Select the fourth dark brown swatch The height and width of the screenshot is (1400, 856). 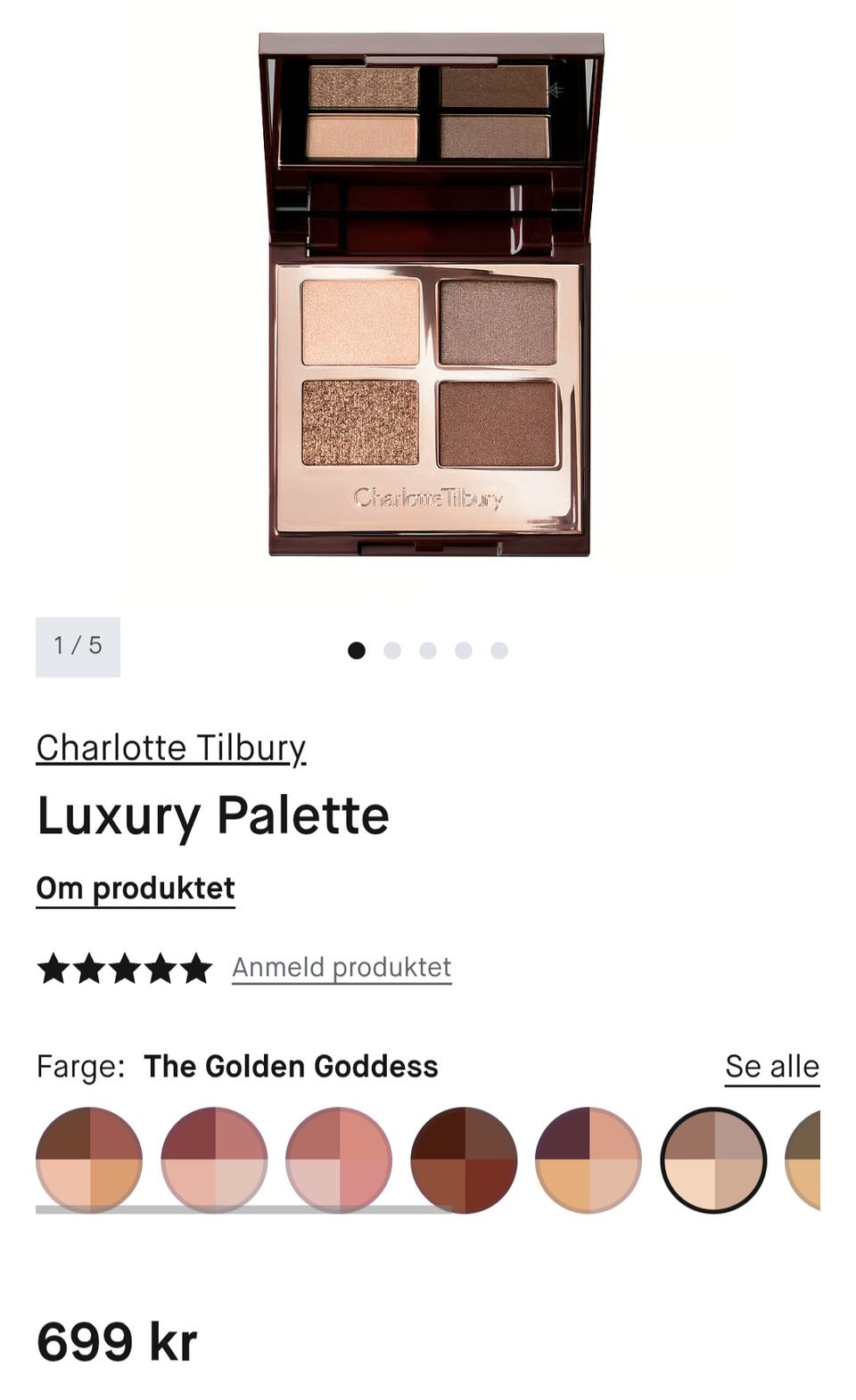pyautogui.click(x=464, y=1159)
